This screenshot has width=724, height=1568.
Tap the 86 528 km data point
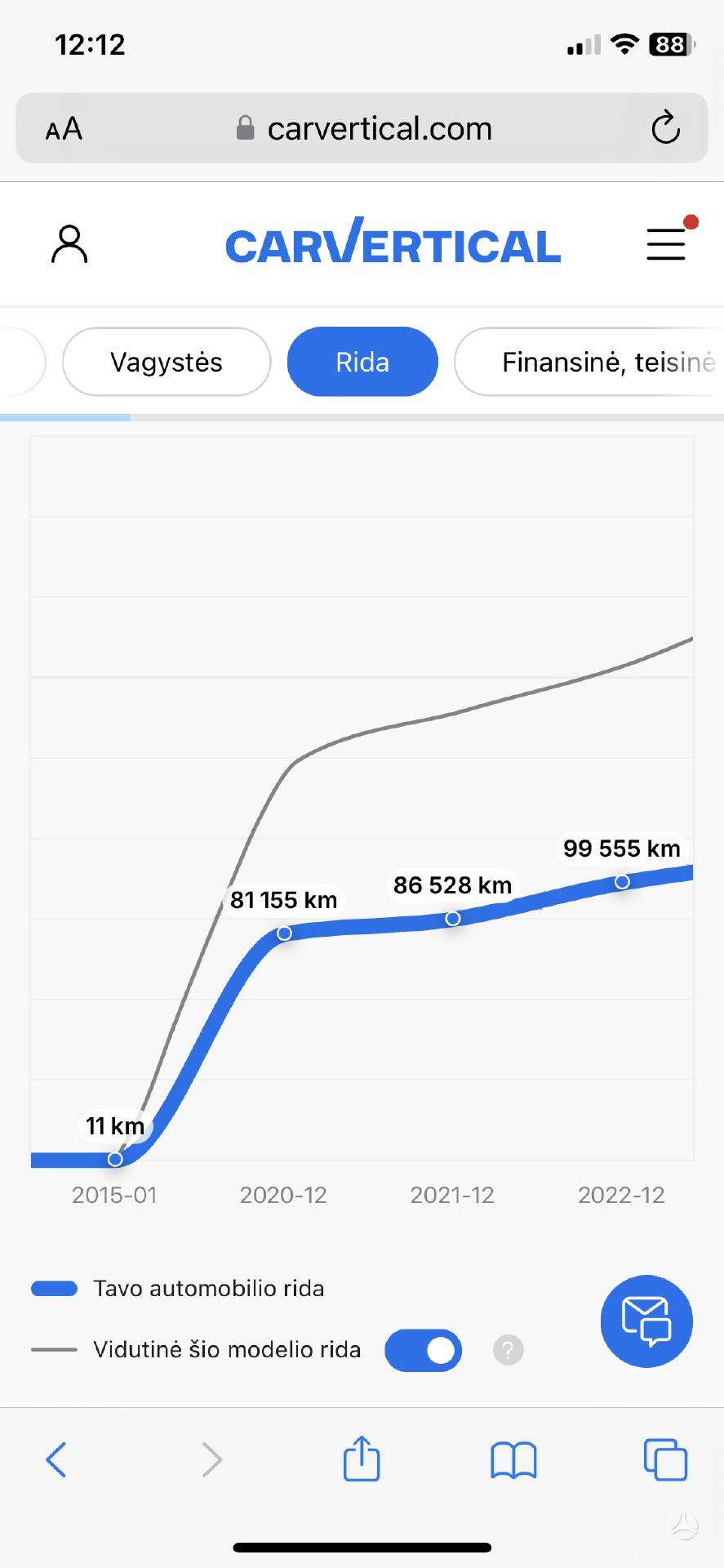coord(453,919)
